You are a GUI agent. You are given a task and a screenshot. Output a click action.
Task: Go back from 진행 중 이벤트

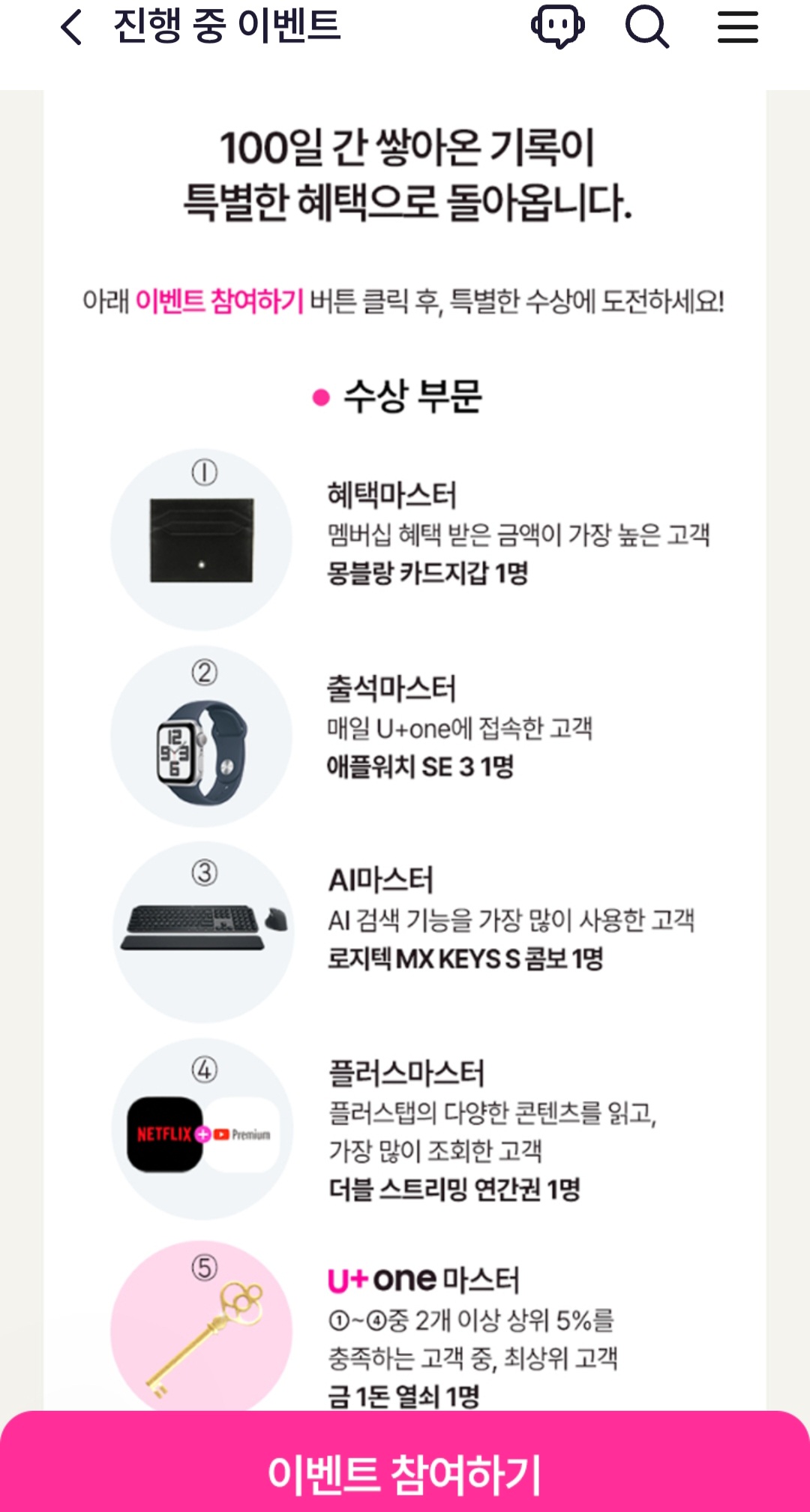71,28
